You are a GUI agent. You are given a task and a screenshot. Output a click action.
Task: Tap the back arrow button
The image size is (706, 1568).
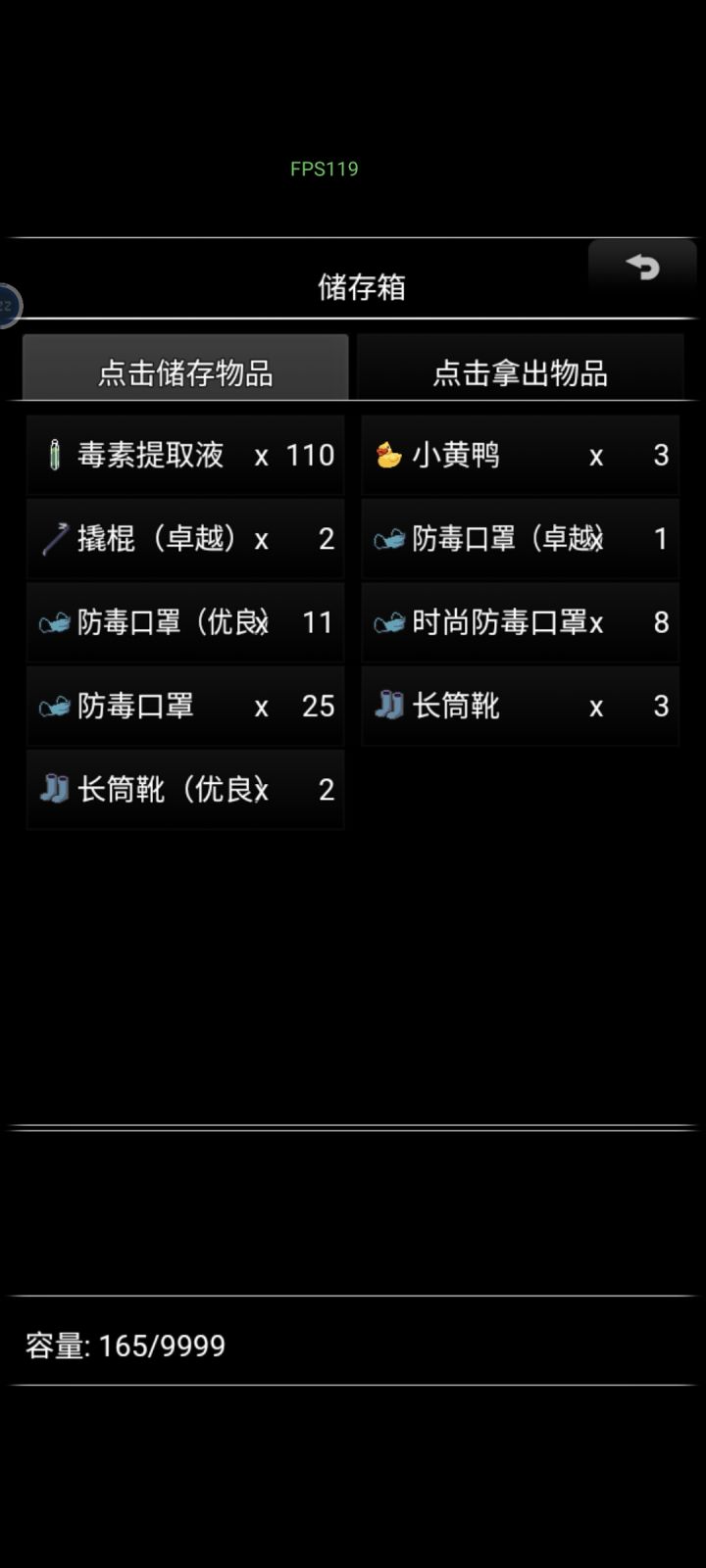tap(642, 266)
